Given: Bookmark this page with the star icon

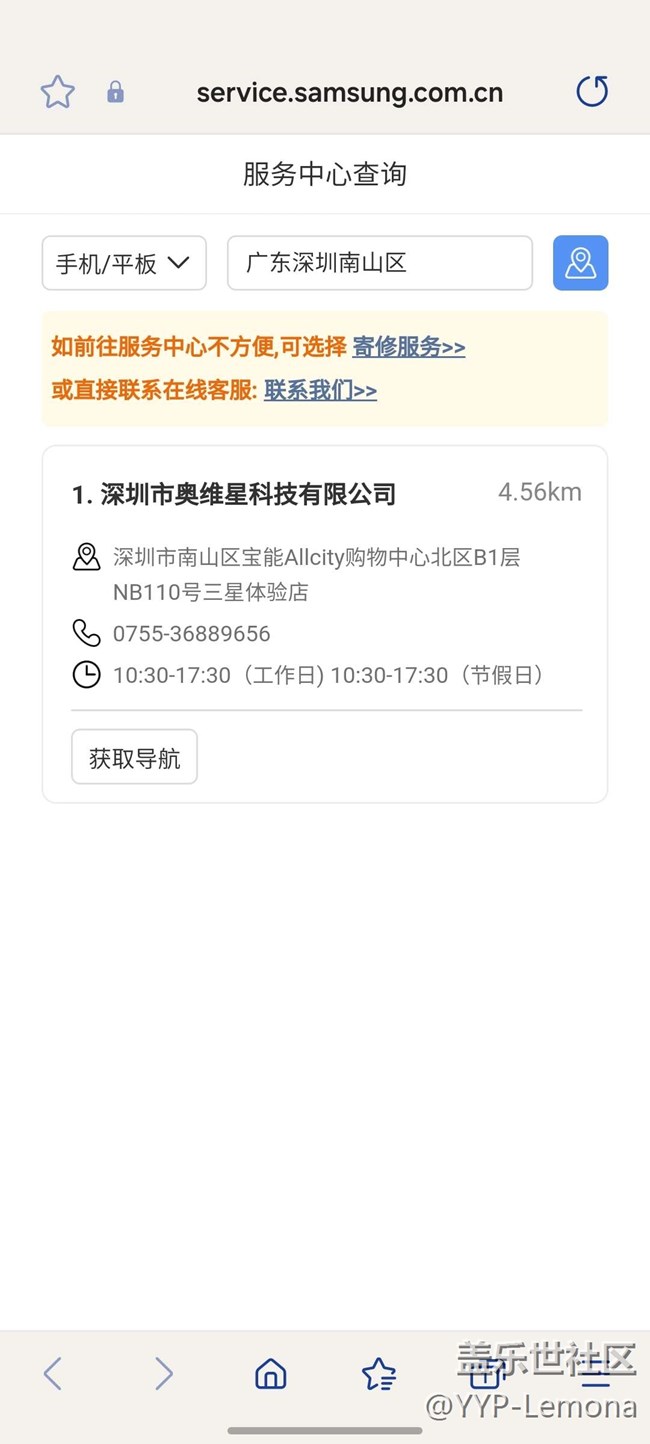Looking at the screenshot, I should [x=58, y=93].
